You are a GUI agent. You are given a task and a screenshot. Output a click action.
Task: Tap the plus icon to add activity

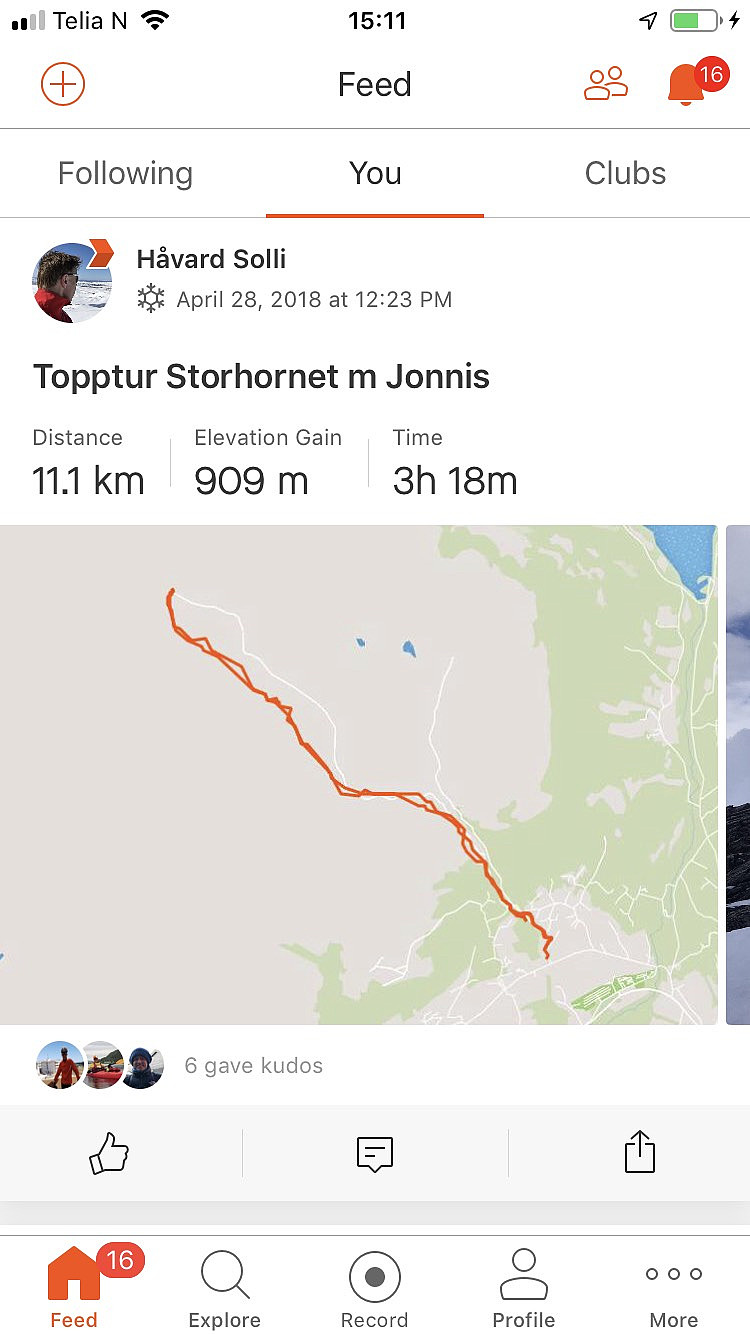(63, 84)
